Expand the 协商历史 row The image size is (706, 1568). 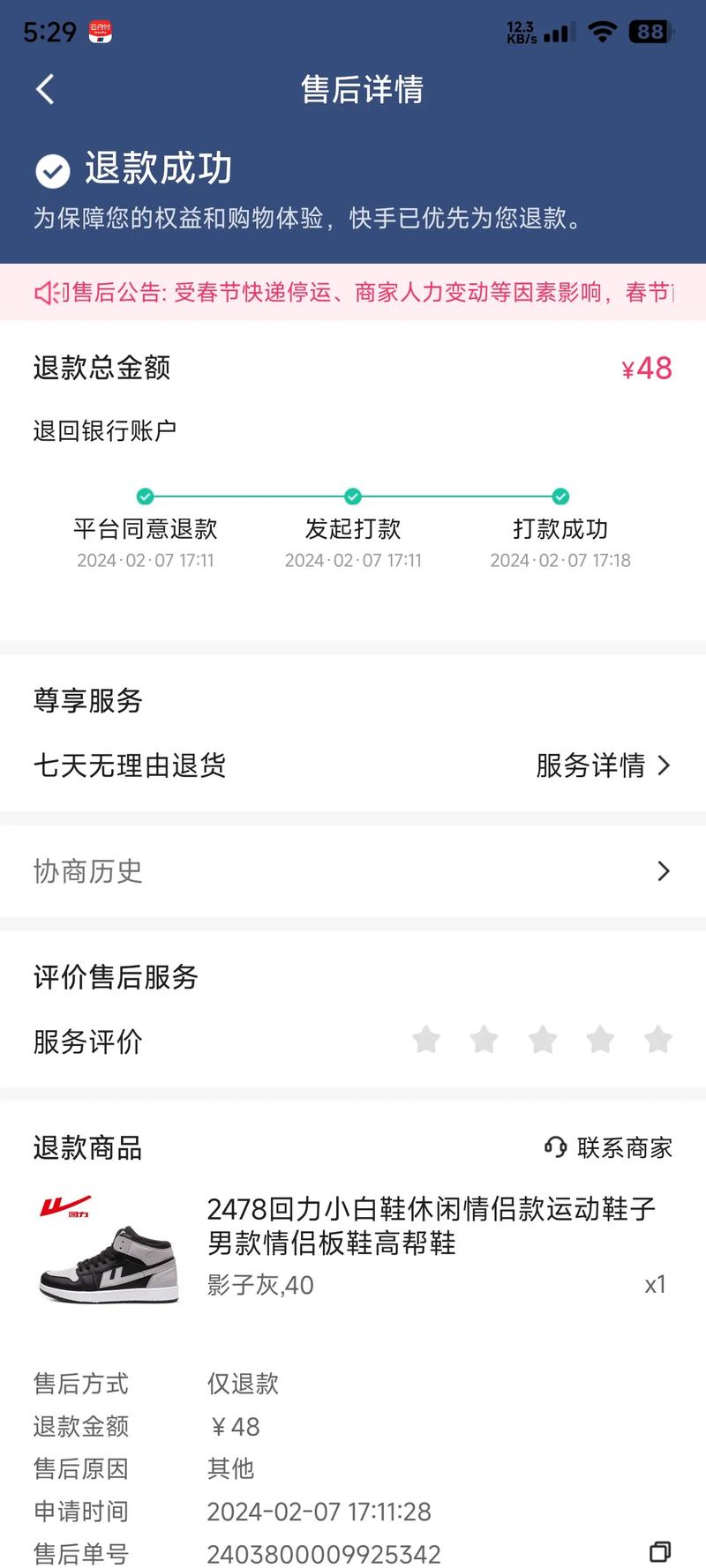pyautogui.click(x=353, y=871)
